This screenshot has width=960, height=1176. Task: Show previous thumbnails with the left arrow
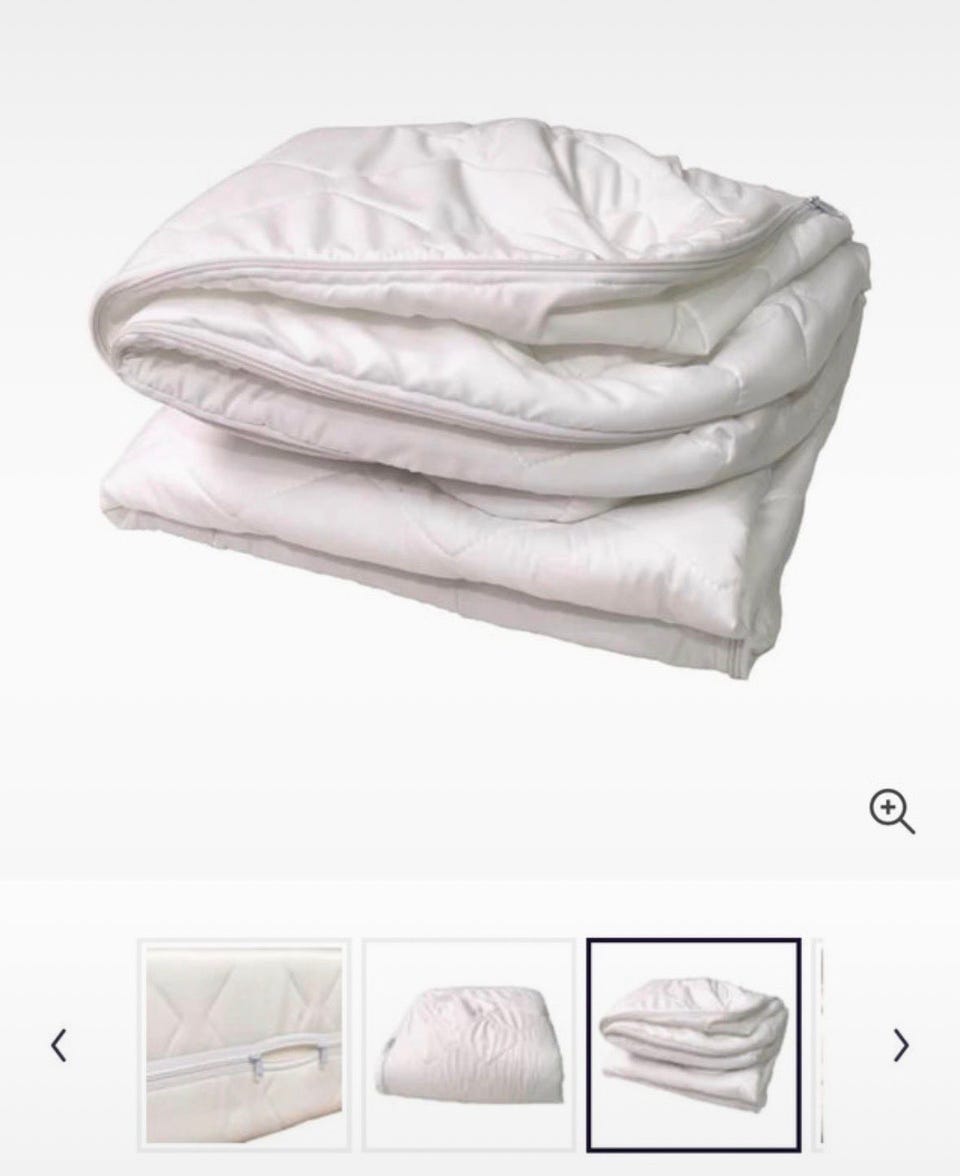tap(59, 1045)
